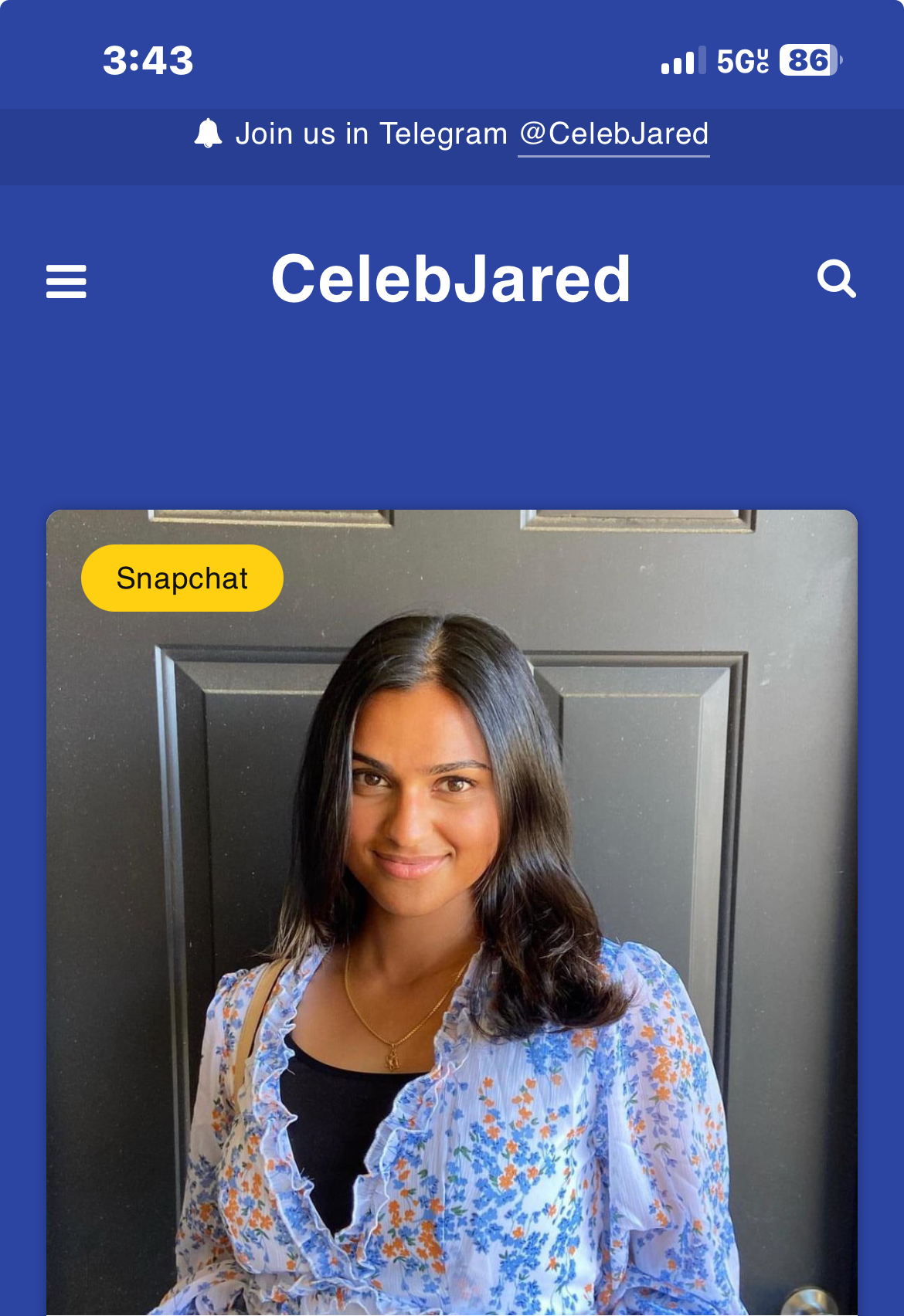The width and height of the screenshot is (904, 1316).
Task: Open the site search
Action: click(x=837, y=279)
